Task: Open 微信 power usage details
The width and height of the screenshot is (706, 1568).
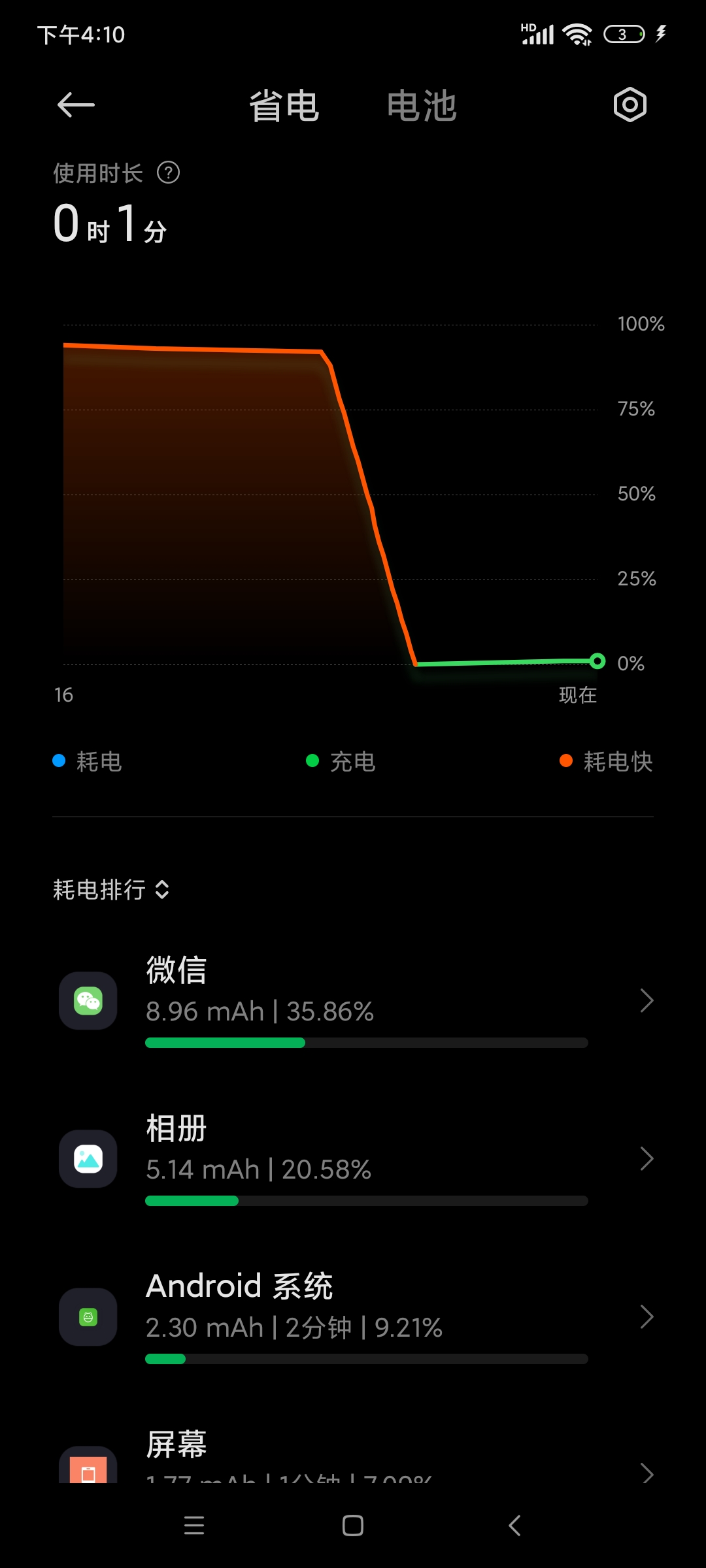Action: pos(353,1000)
